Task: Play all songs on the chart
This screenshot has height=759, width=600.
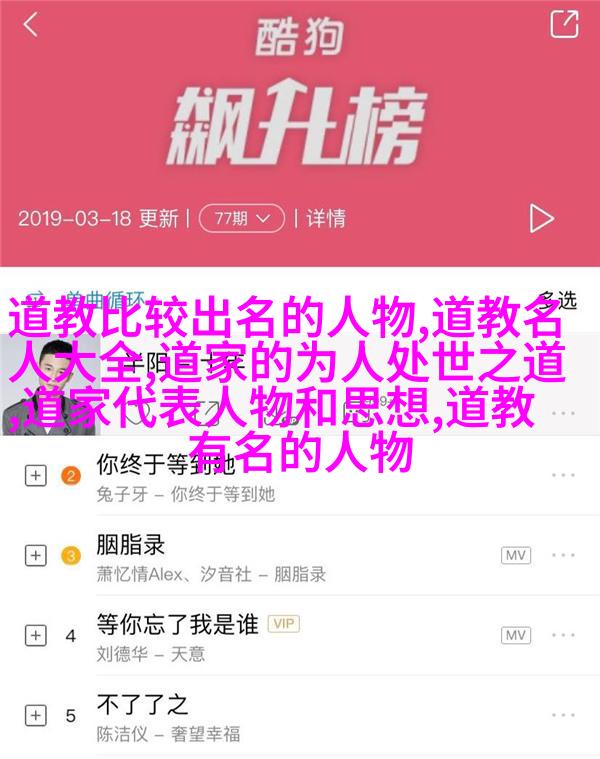Action: click(x=541, y=217)
